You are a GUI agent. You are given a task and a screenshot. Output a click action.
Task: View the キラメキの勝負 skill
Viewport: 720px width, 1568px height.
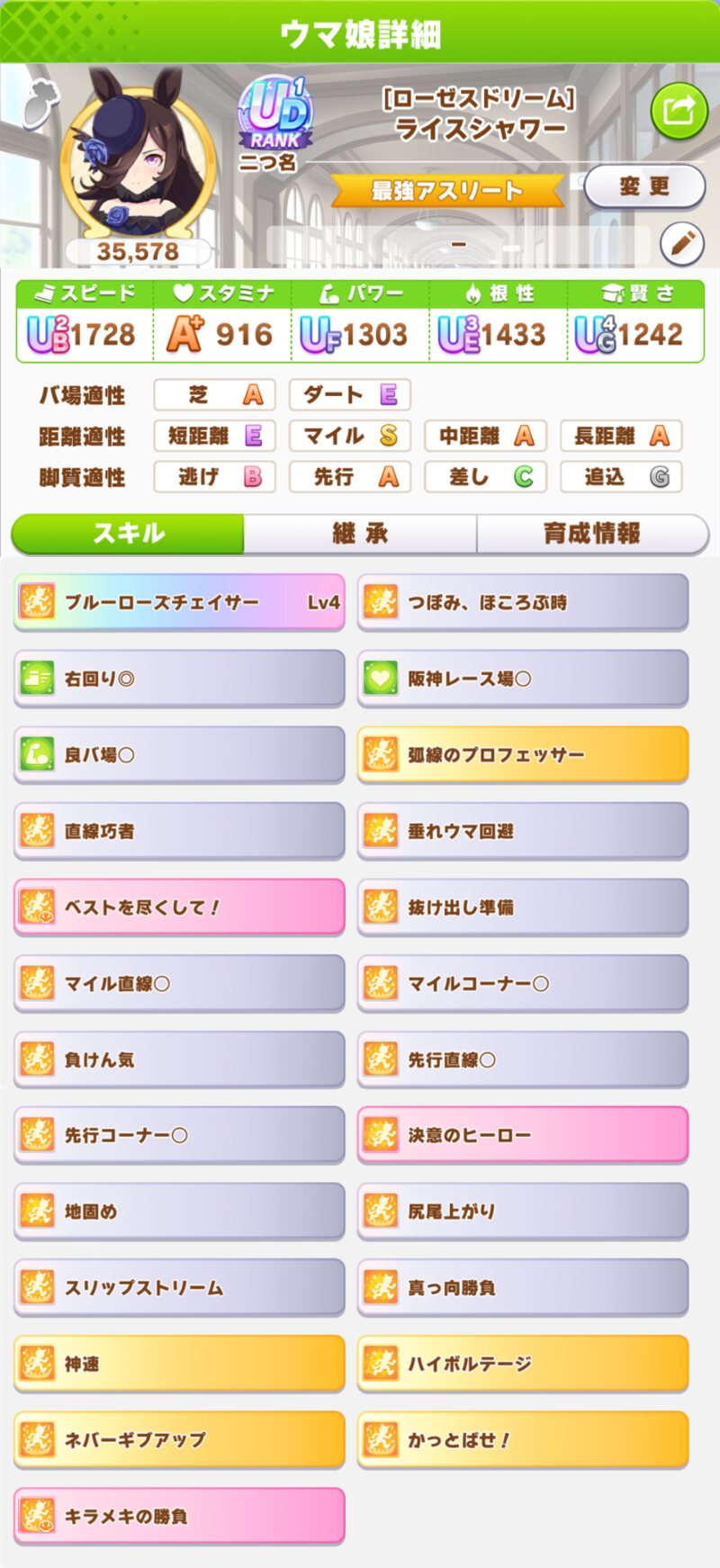coord(179,1517)
